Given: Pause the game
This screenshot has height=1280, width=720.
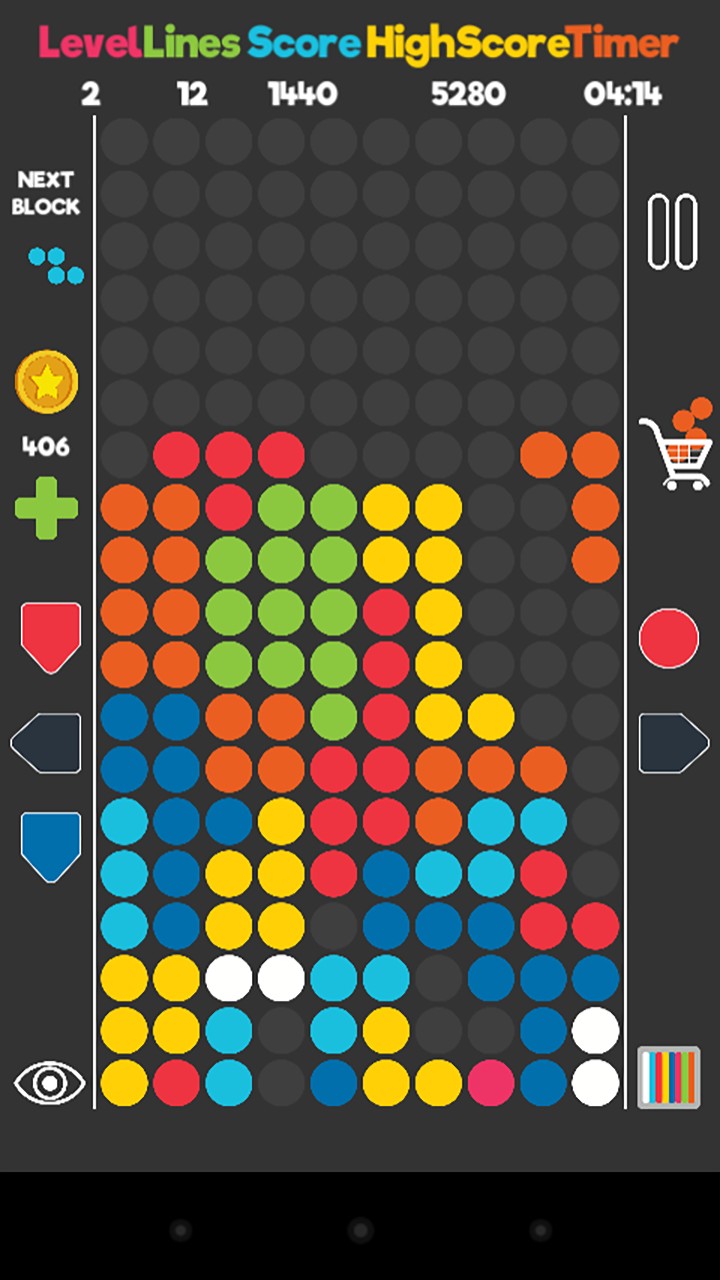Looking at the screenshot, I should tap(672, 232).
